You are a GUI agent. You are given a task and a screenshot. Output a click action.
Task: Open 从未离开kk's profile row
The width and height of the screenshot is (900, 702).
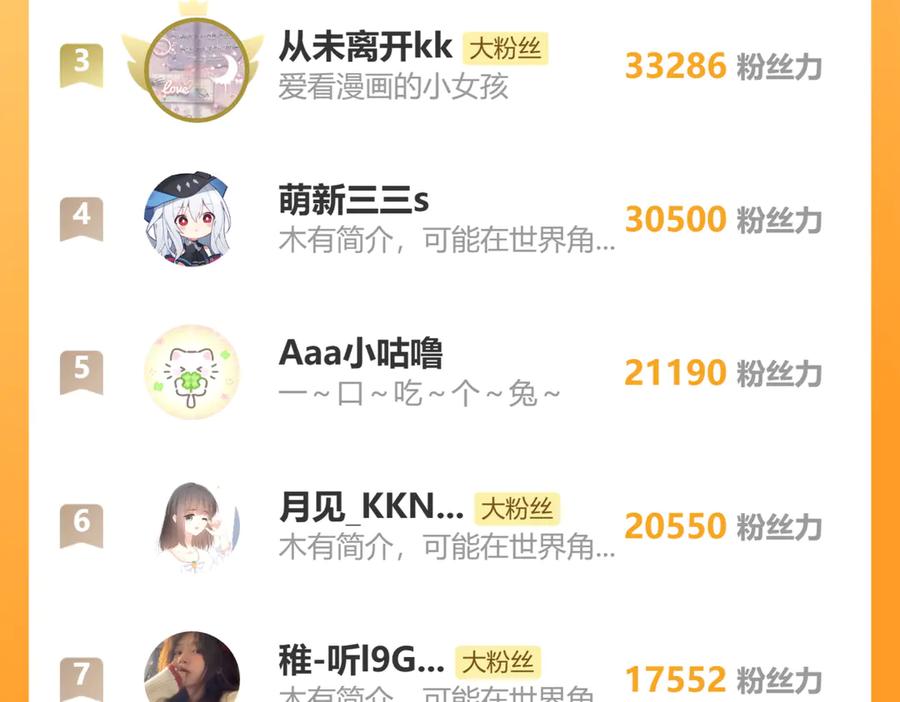click(x=366, y=47)
